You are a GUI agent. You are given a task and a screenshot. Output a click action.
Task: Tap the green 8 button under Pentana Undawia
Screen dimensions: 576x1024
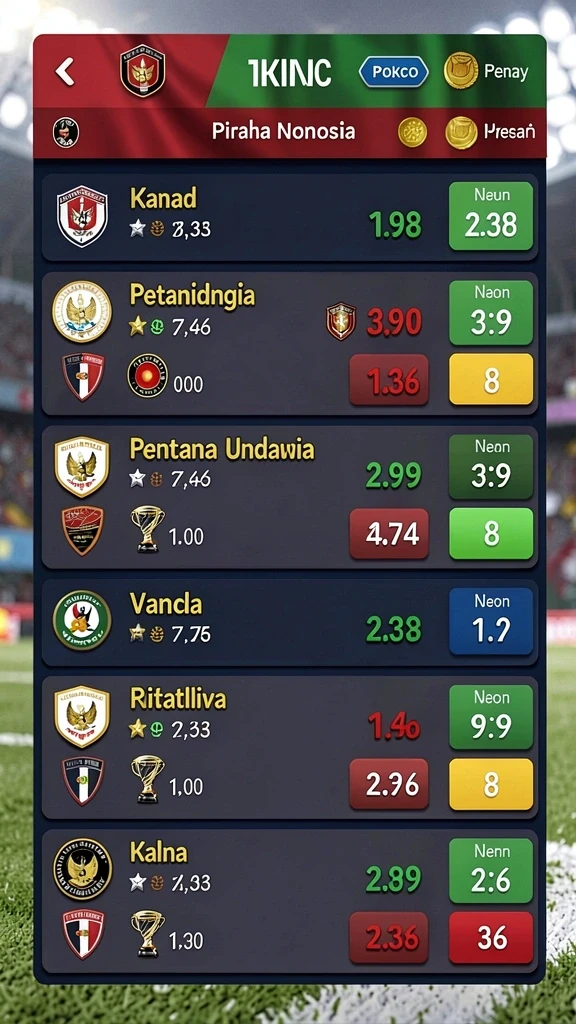[490, 534]
